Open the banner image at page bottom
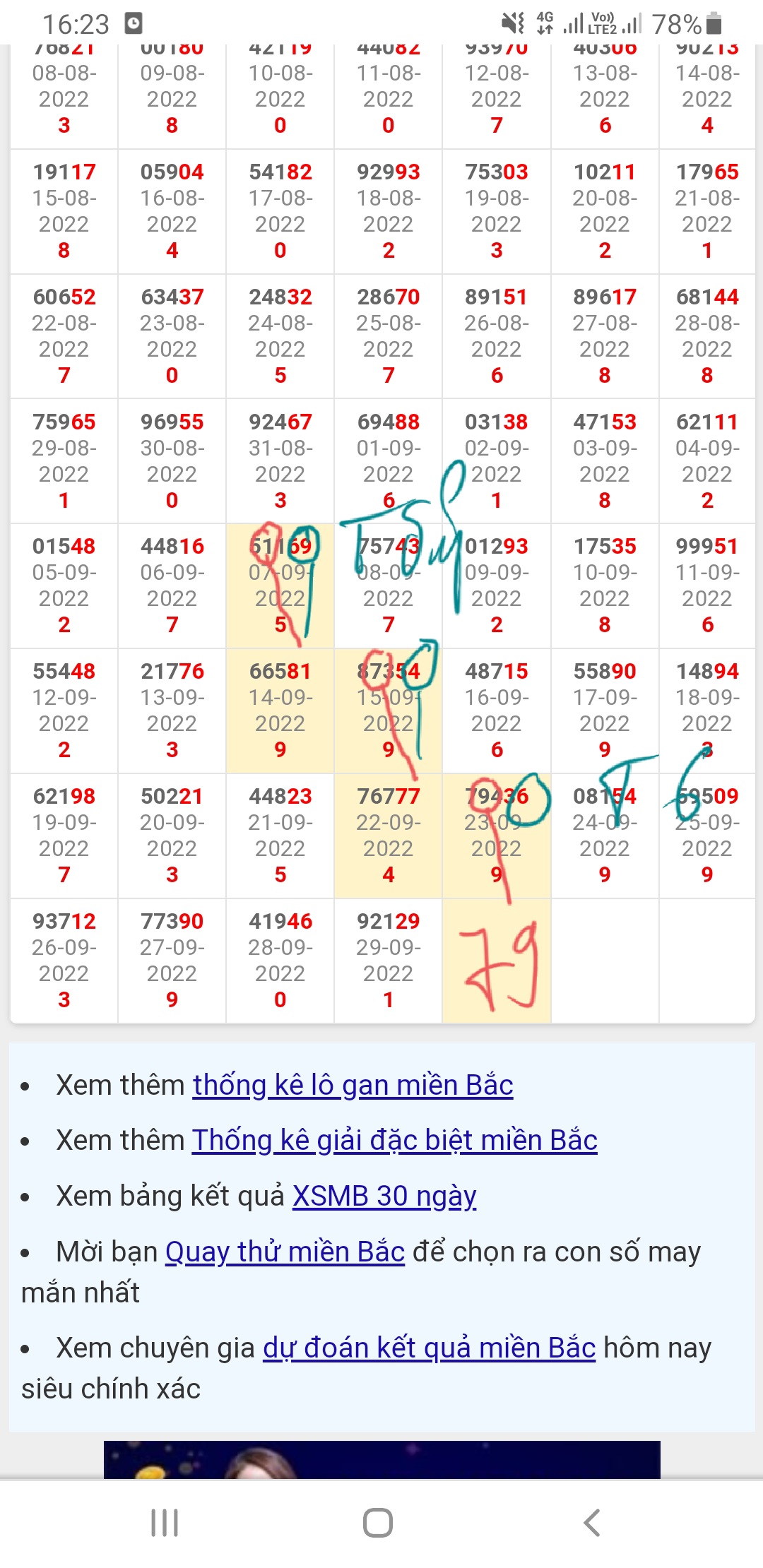This screenshot has width=763, height=1568. (x=382, y=1459)
